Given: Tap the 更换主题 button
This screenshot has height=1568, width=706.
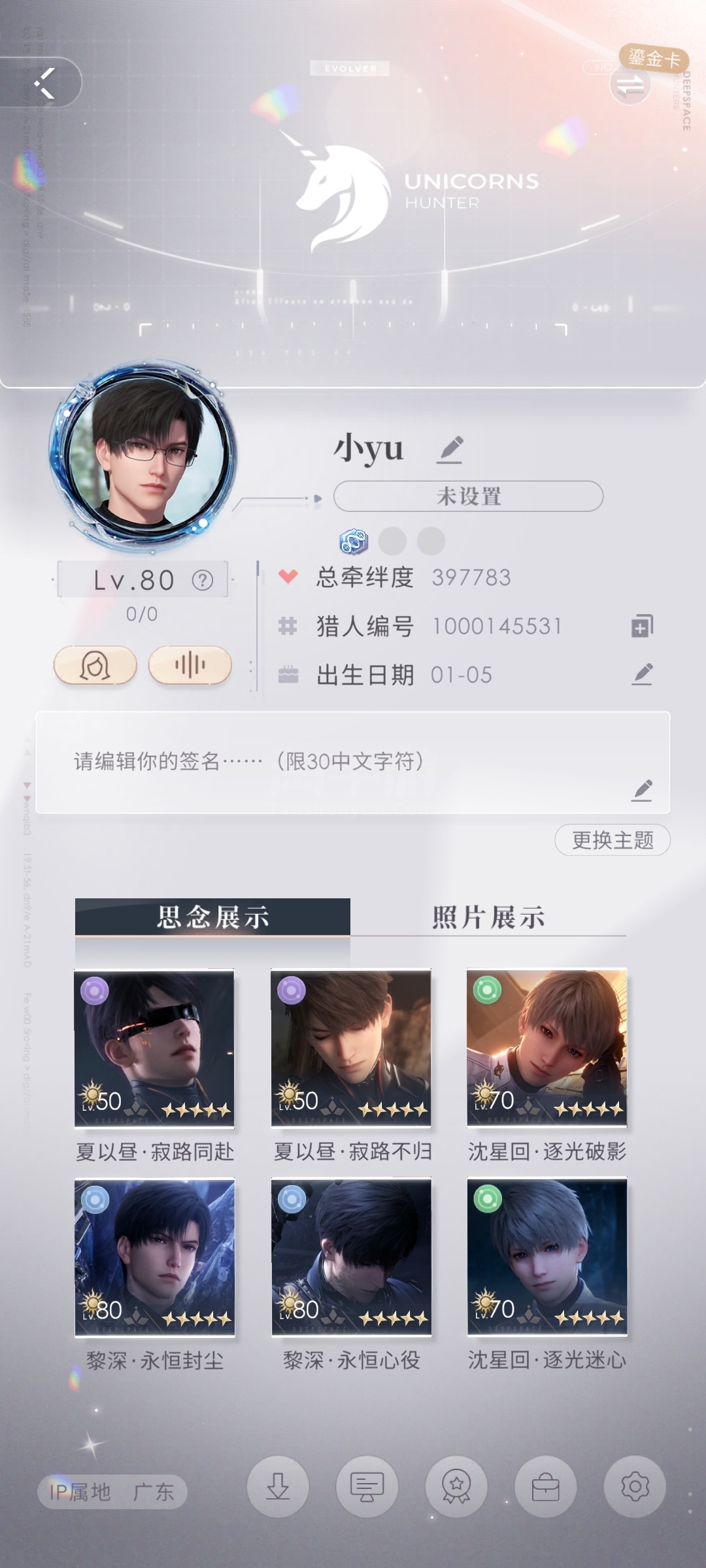Looking at the screenshot, I should (x=613, y=840).
